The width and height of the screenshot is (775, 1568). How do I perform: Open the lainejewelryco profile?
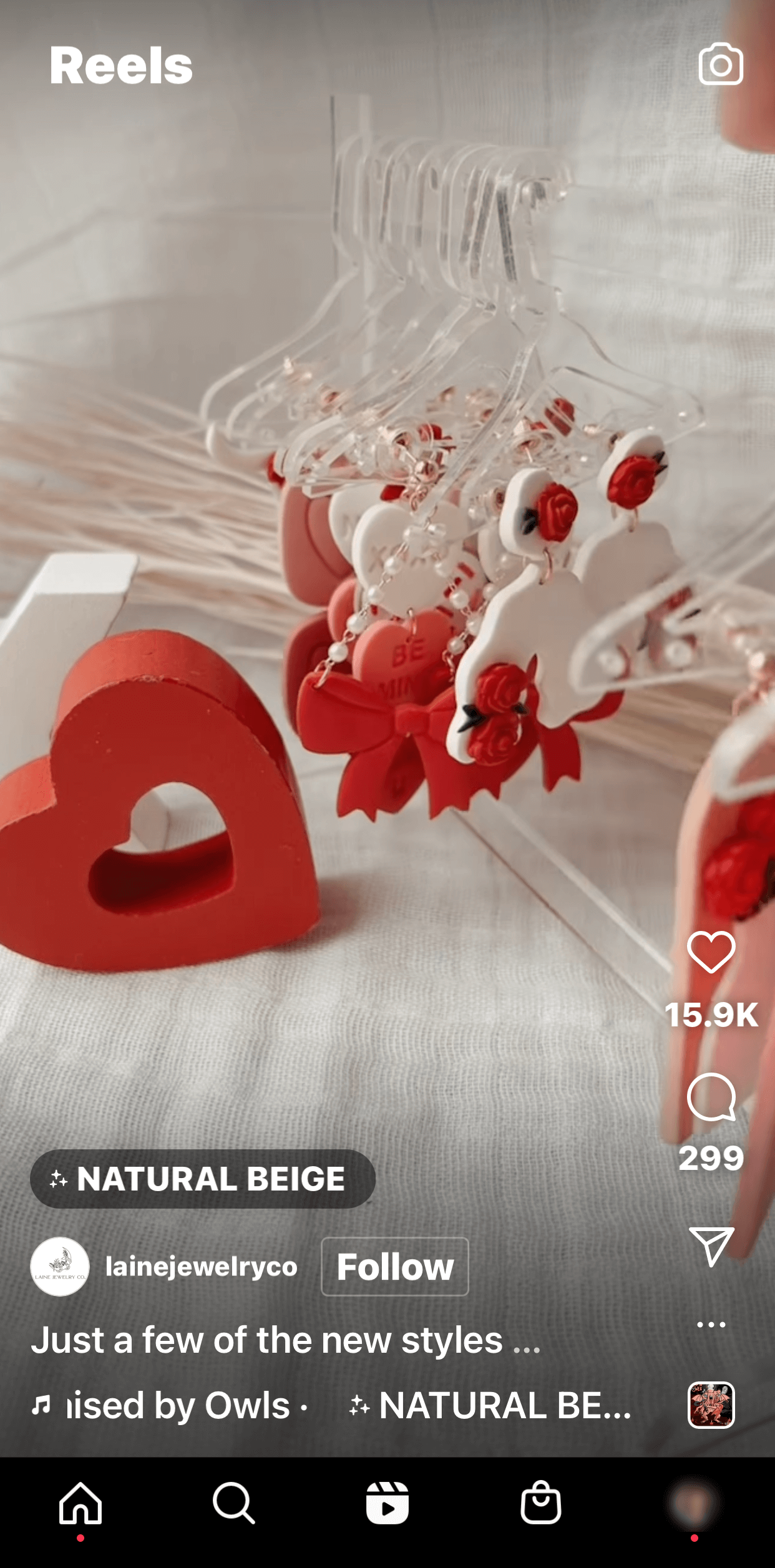click(x=201, y=1267)
